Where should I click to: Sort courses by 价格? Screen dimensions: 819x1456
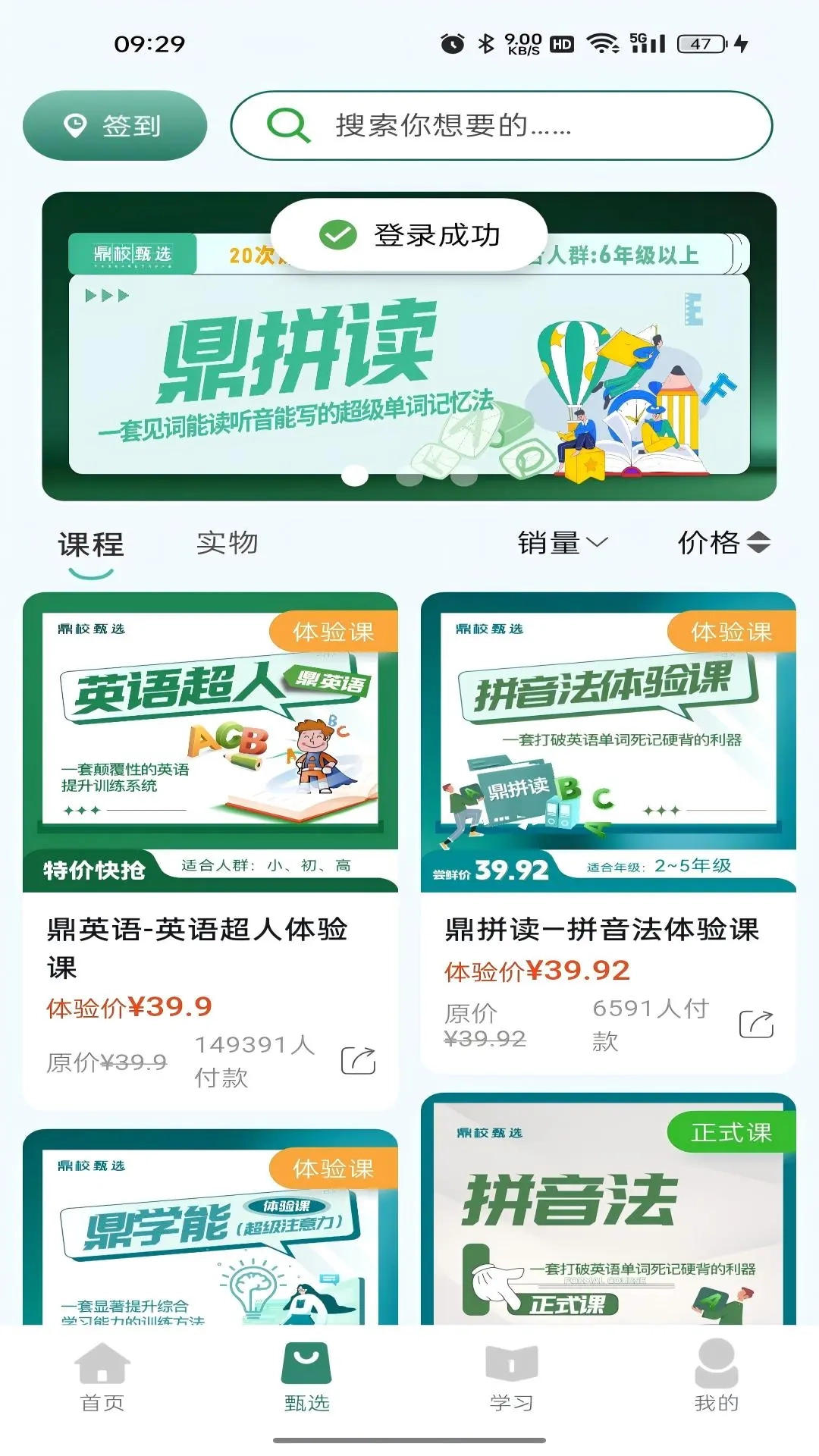(x=723, y=543)
